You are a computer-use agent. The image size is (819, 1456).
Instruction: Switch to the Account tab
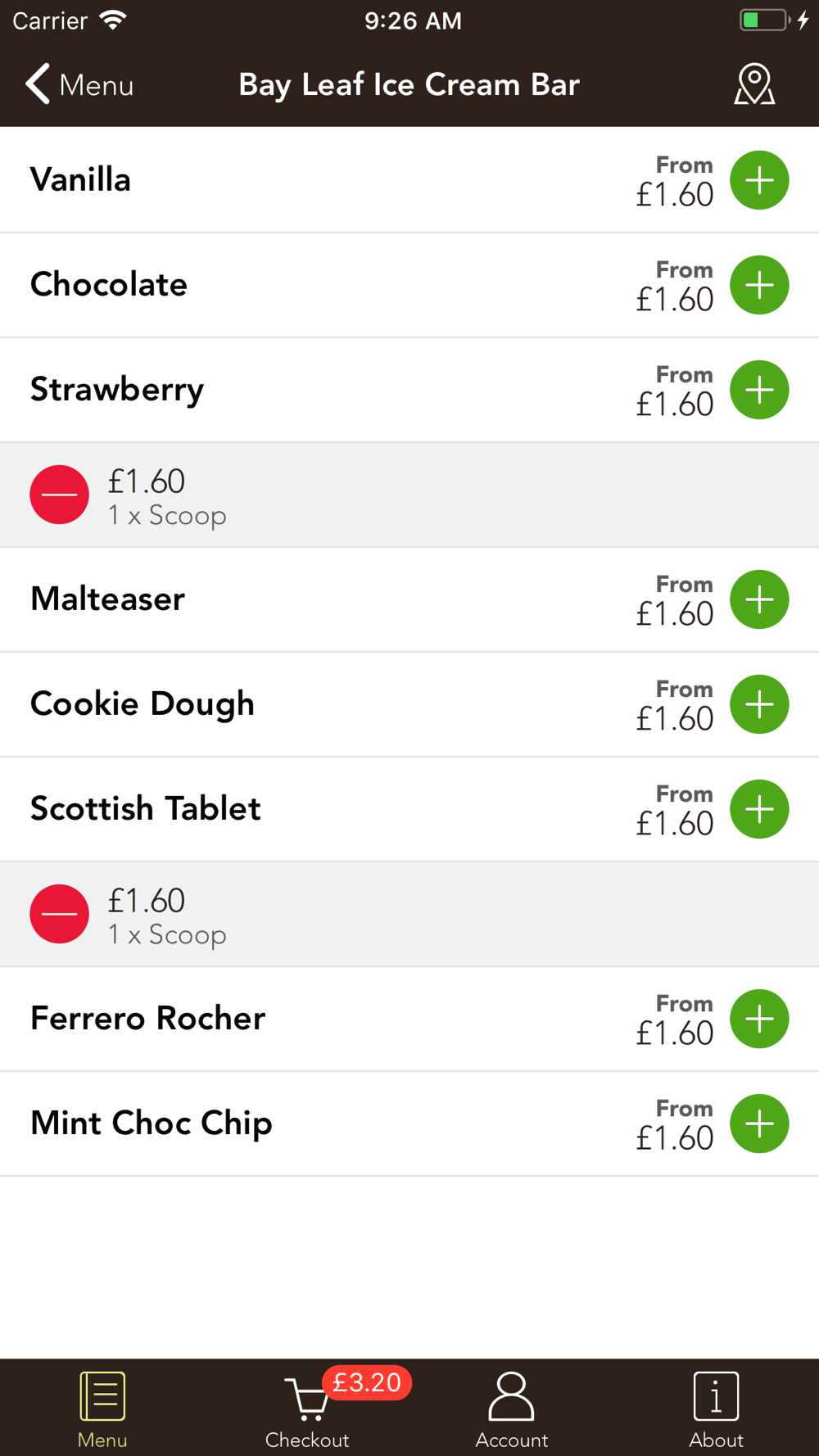[x=512, y=1409]
